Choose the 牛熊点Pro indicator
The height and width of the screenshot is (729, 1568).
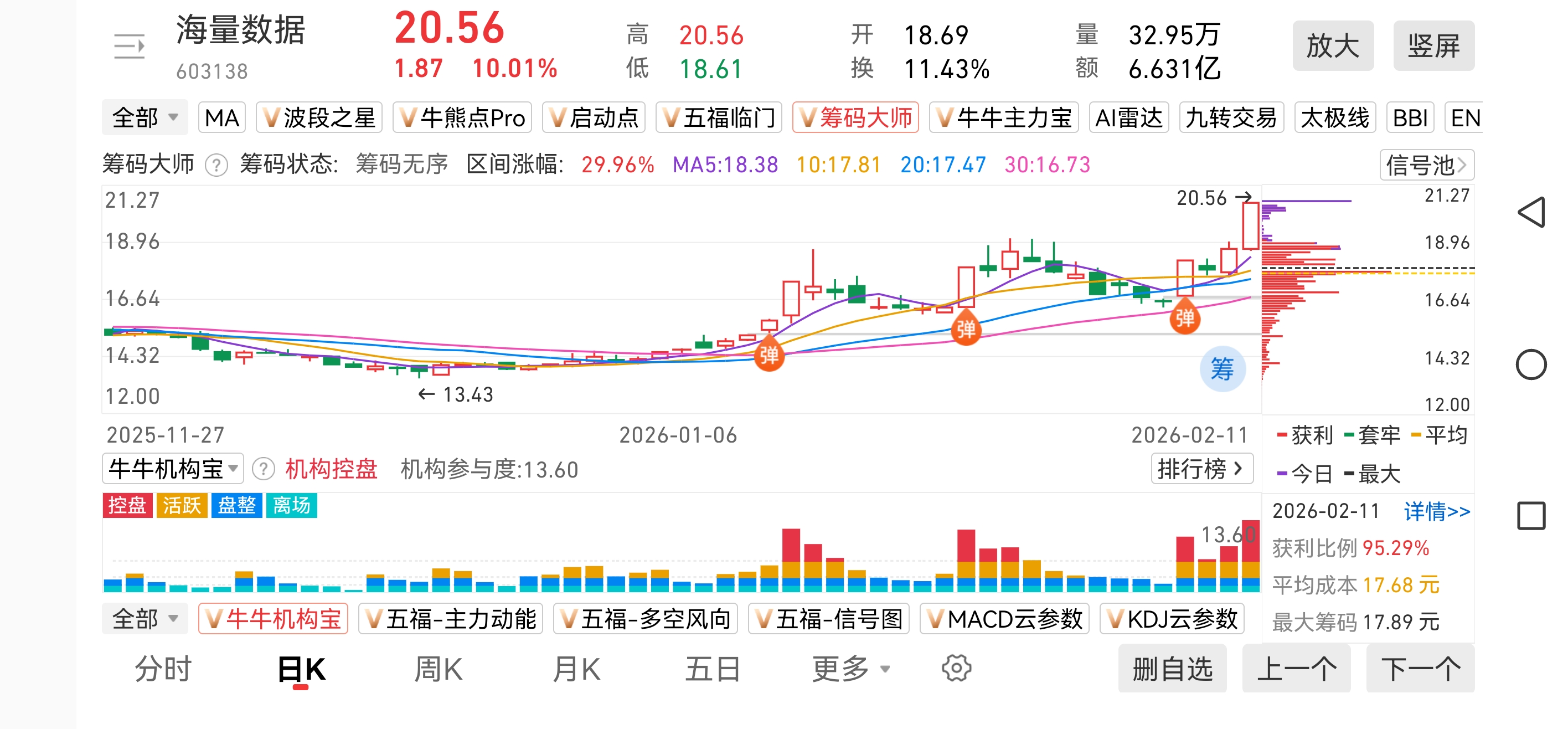click(463, 117)
